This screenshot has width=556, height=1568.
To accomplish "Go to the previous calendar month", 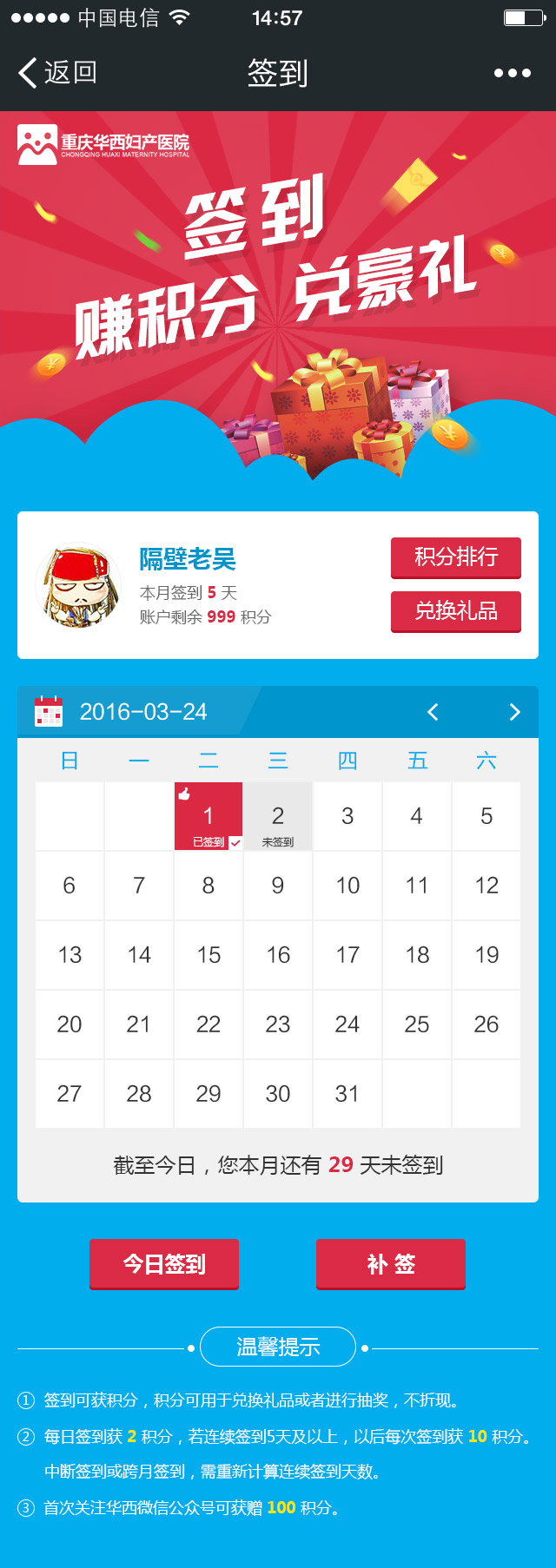I will pos(433,712).
